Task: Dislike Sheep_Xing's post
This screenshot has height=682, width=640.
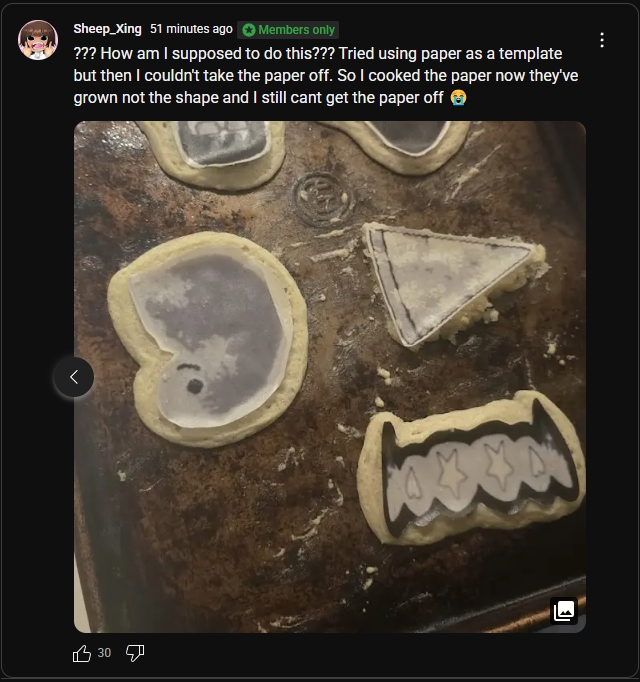Action: (135, 653)
